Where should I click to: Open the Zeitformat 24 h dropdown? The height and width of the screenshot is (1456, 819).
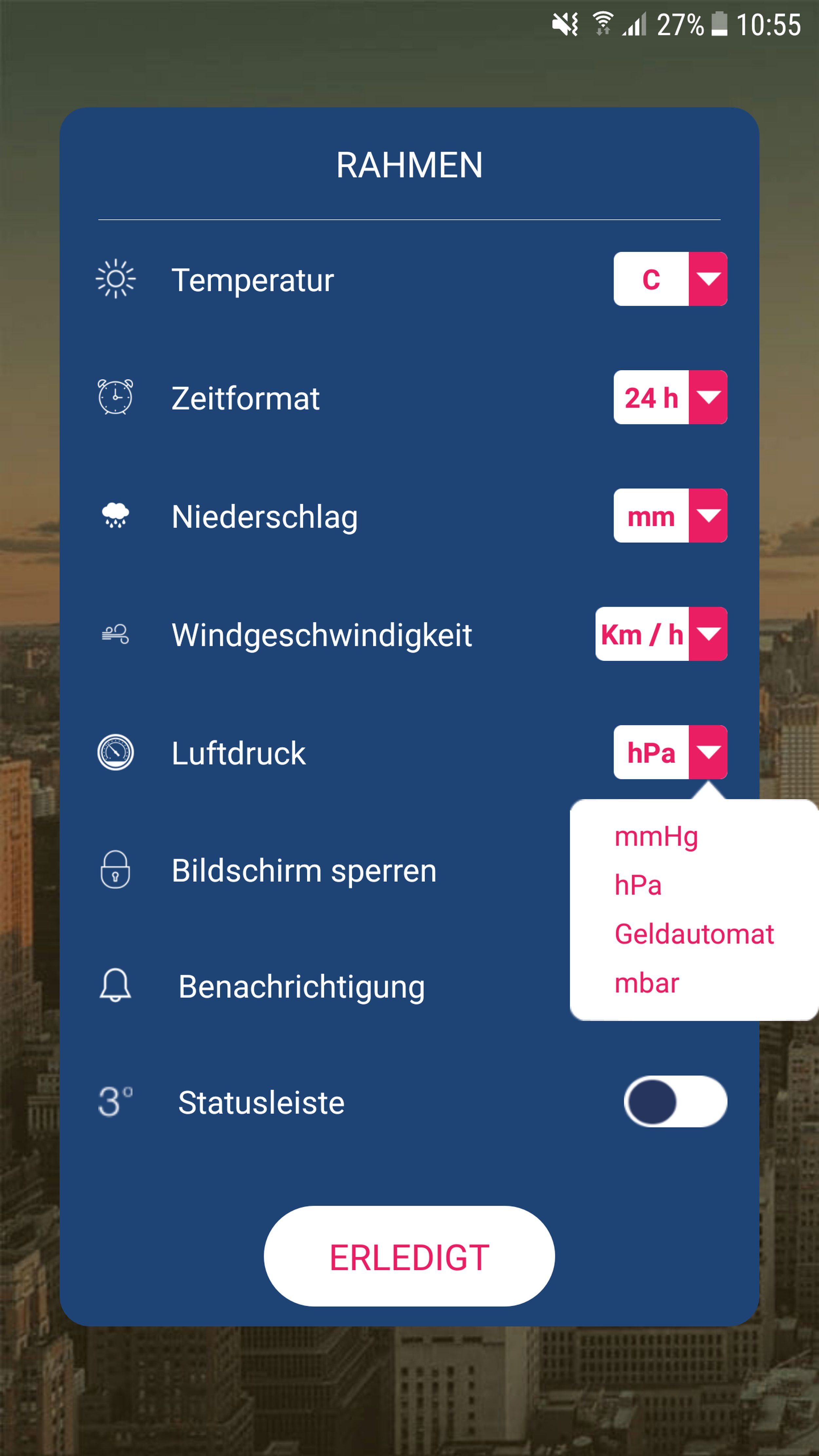[x=670, y=397]
